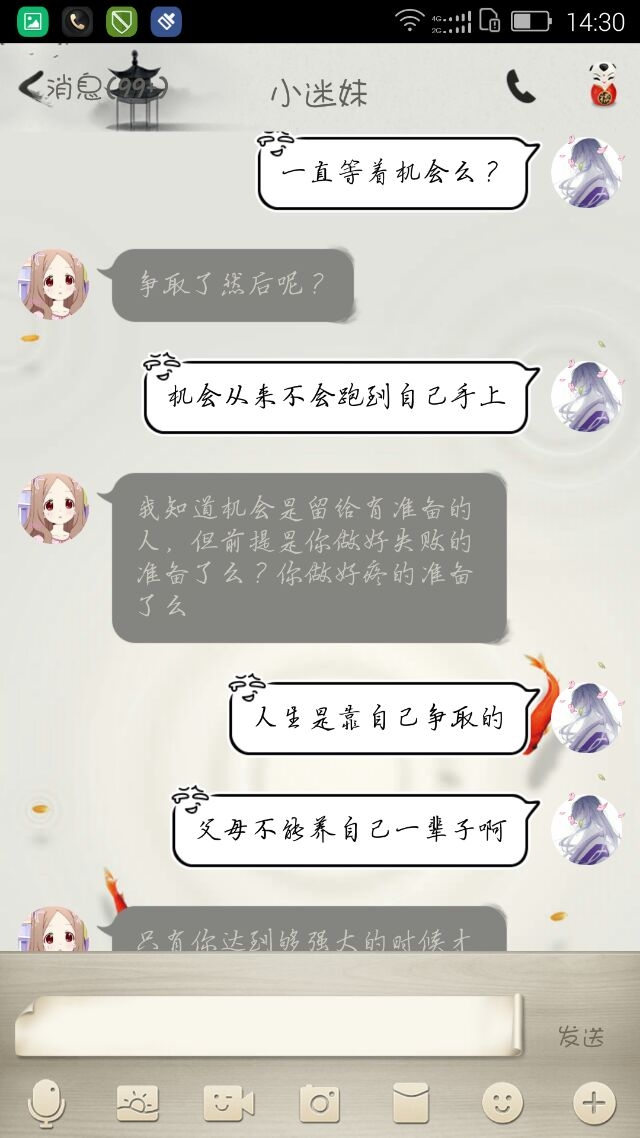Open the camera to take a photo

point(320,1103)
